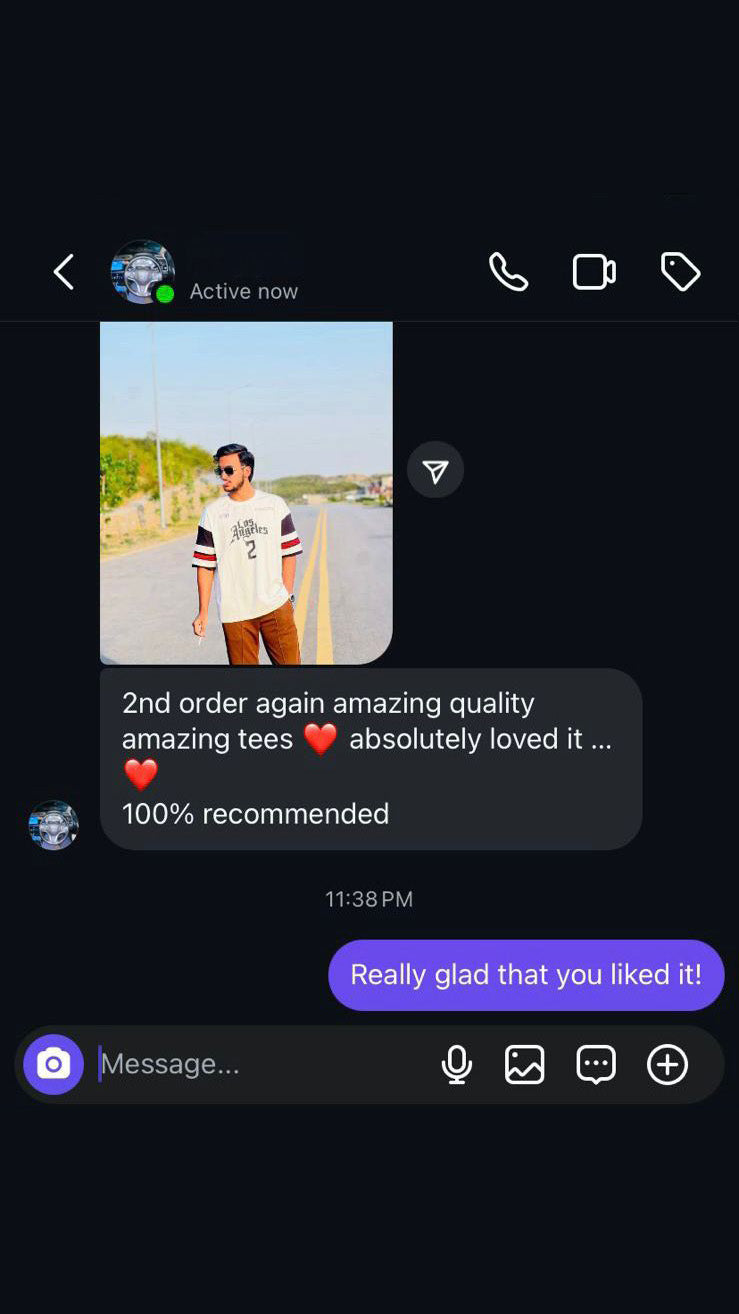This screenshot has height=1314, width=739.
Task: Start a video call
Action: 593,272
